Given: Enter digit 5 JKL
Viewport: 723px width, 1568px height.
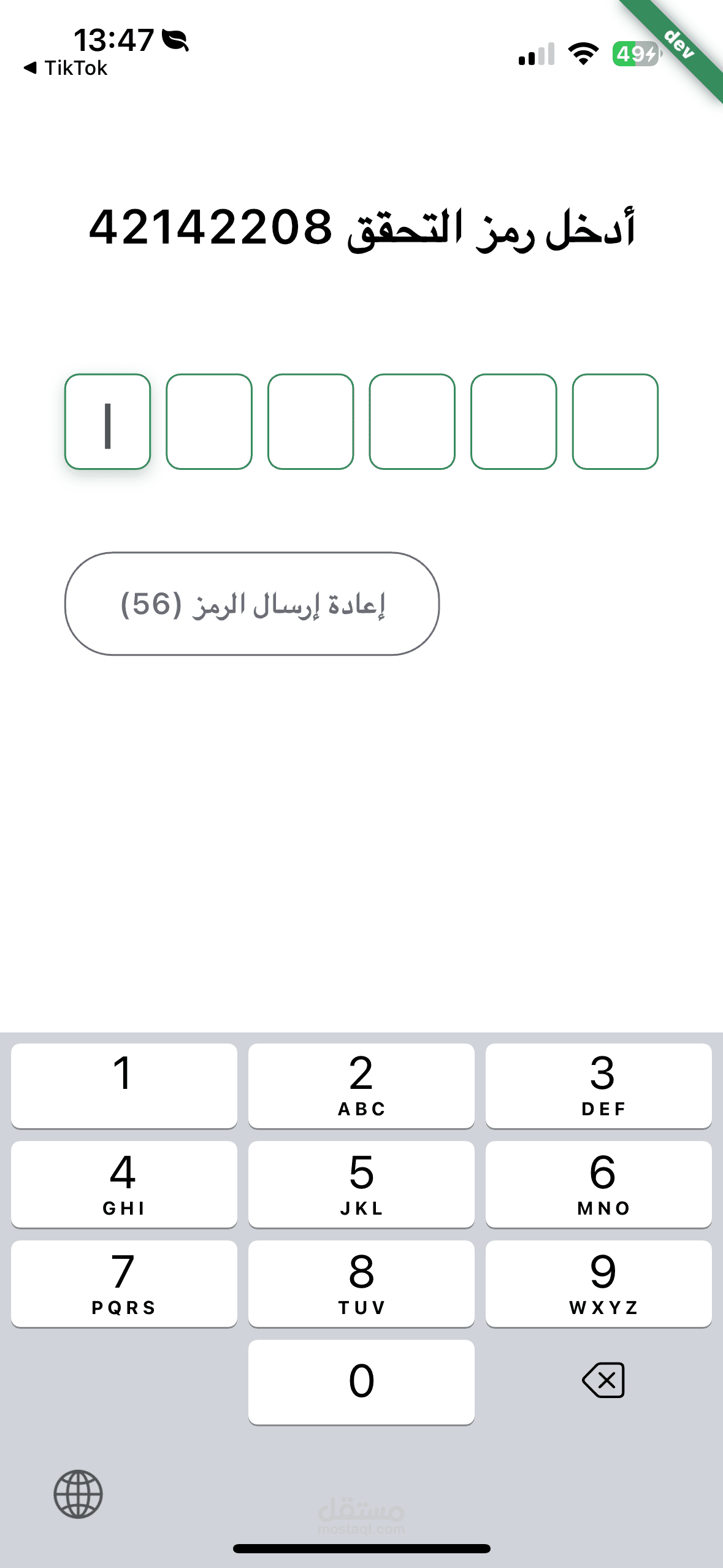Looking at the screenshot, I should tap(361, 1185).
